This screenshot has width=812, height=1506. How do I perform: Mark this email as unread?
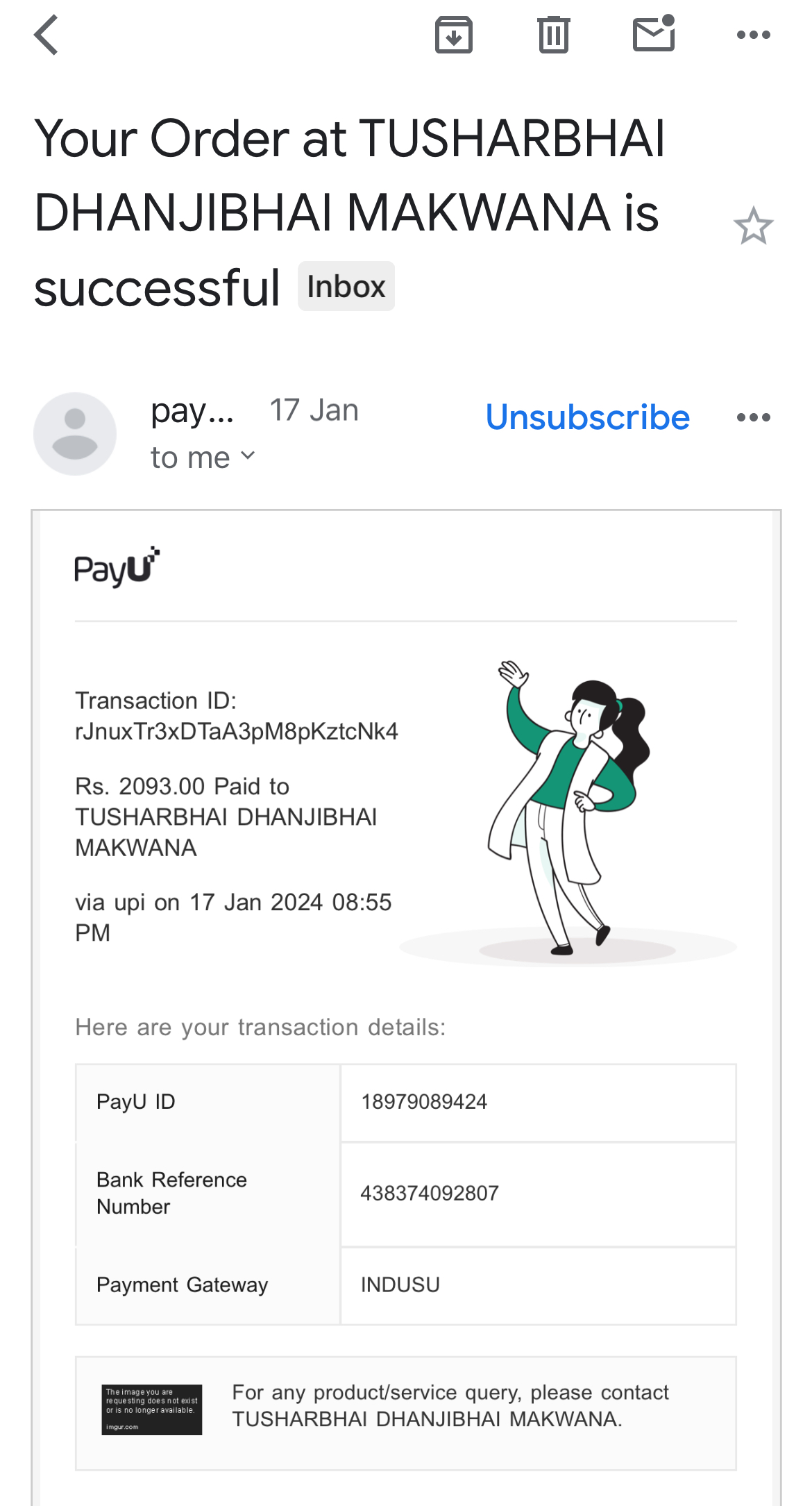(654, 35)
